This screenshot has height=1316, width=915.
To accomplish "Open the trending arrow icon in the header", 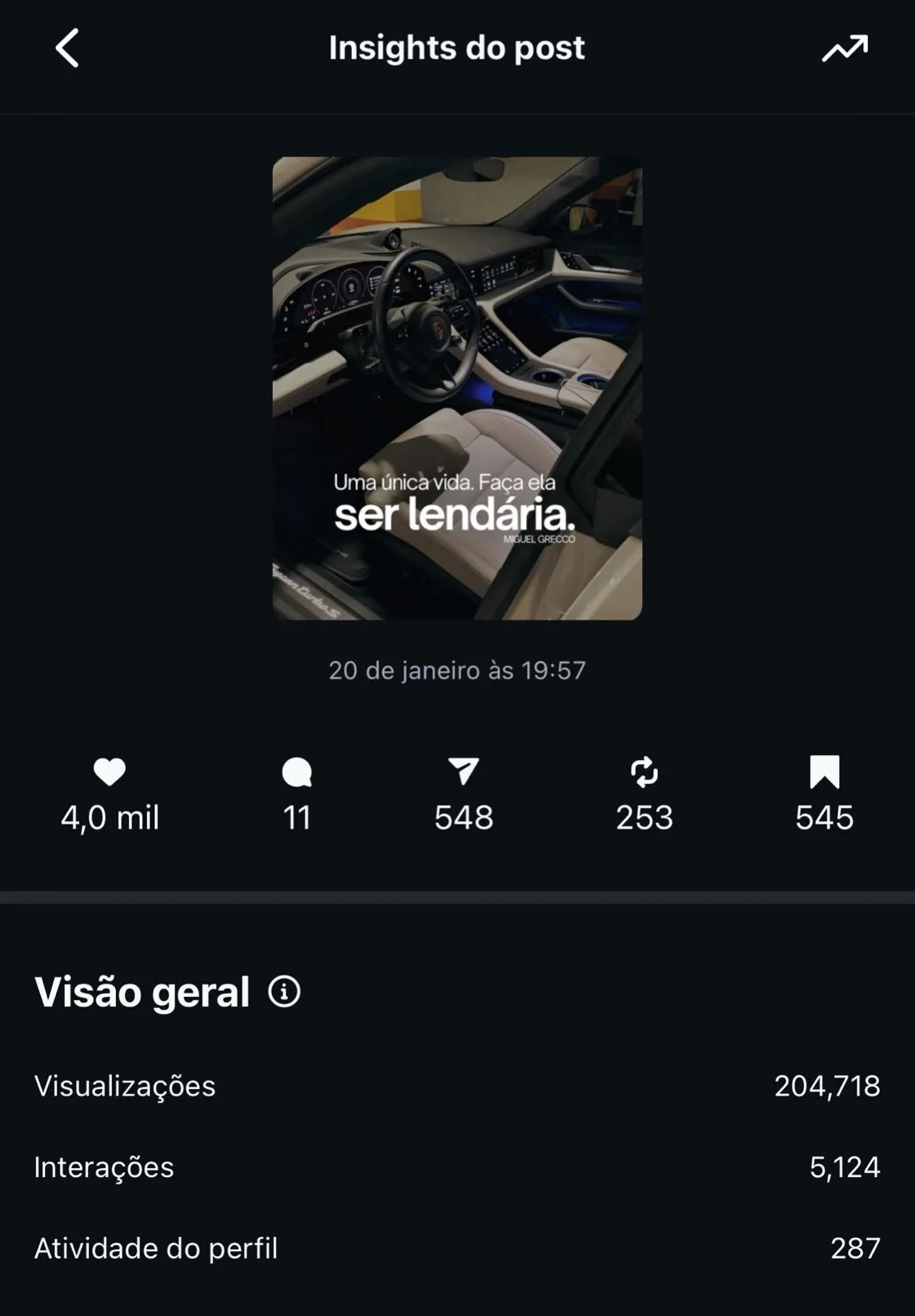I will (844, 49).
